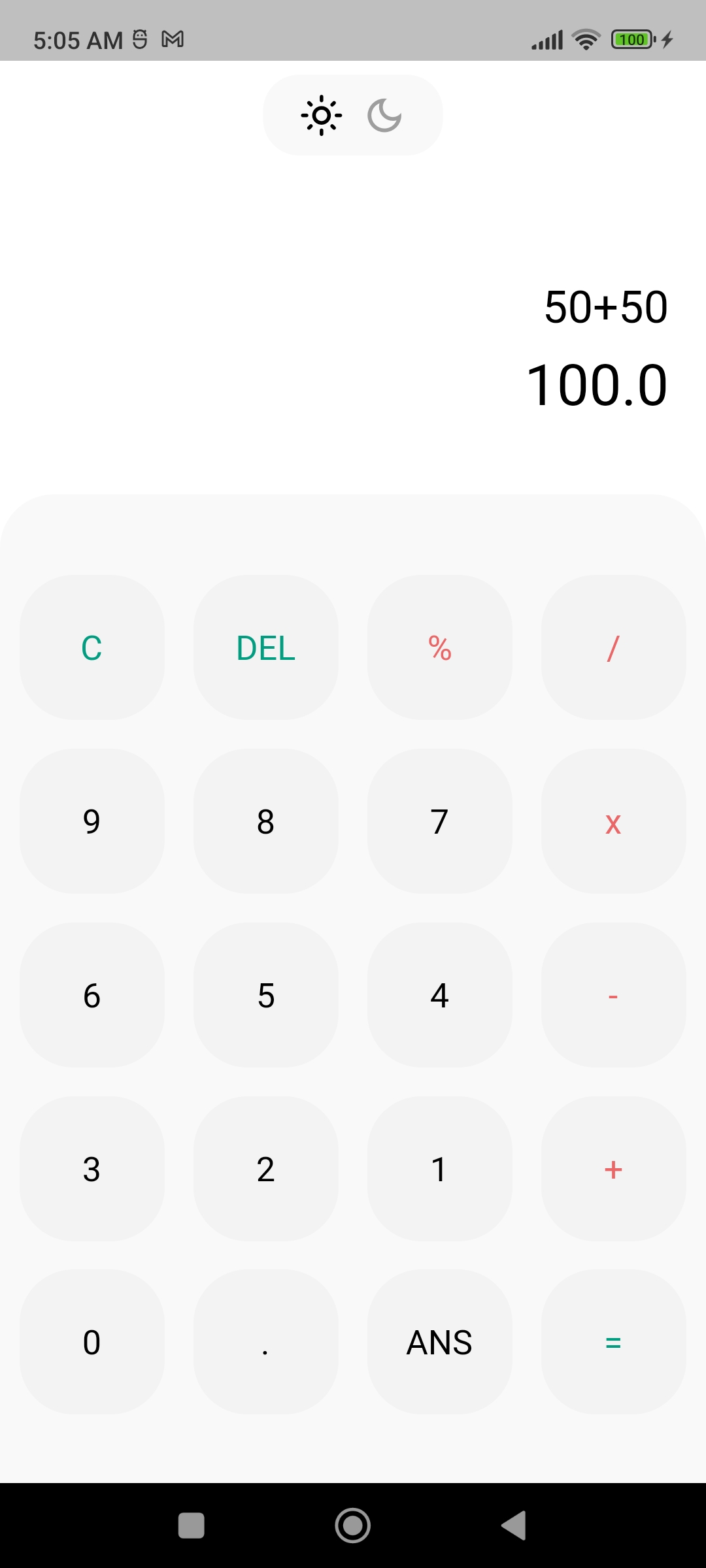This screenshot has width=706, height=1568.
Task: Switch to dark mode with moon icon
Action: point(384,115)
